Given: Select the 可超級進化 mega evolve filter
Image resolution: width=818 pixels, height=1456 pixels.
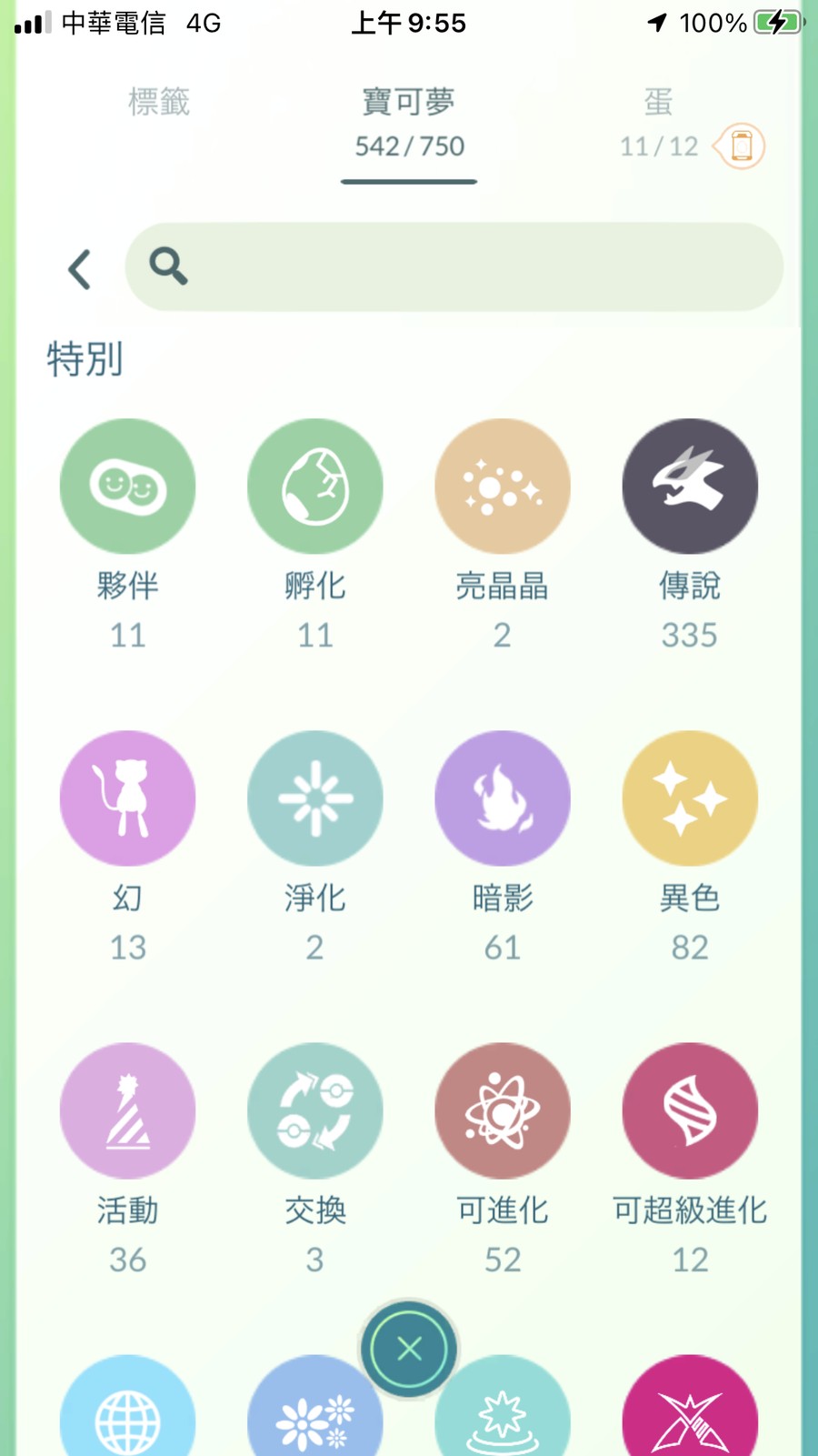Looking at the screenshot, I should 690,1110.
